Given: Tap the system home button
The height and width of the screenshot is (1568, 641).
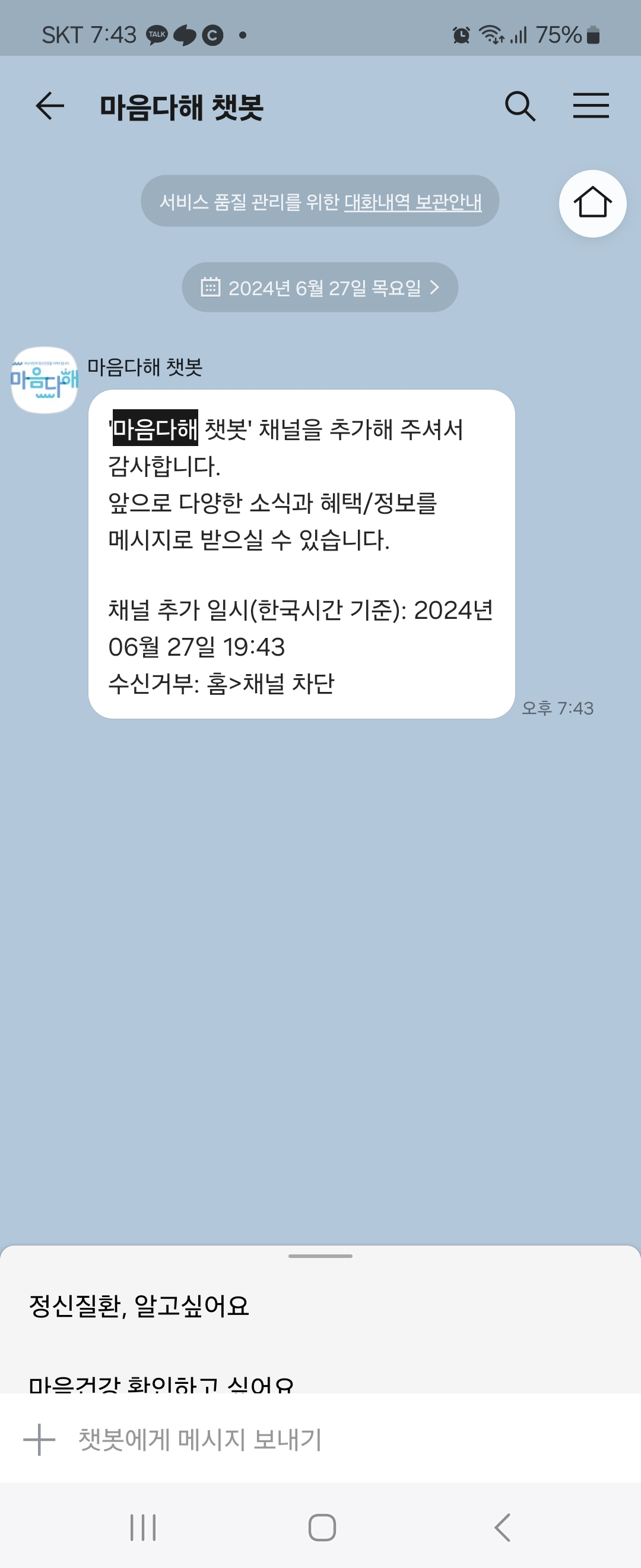Looking at the screenshot, I should click(322, 1527).
